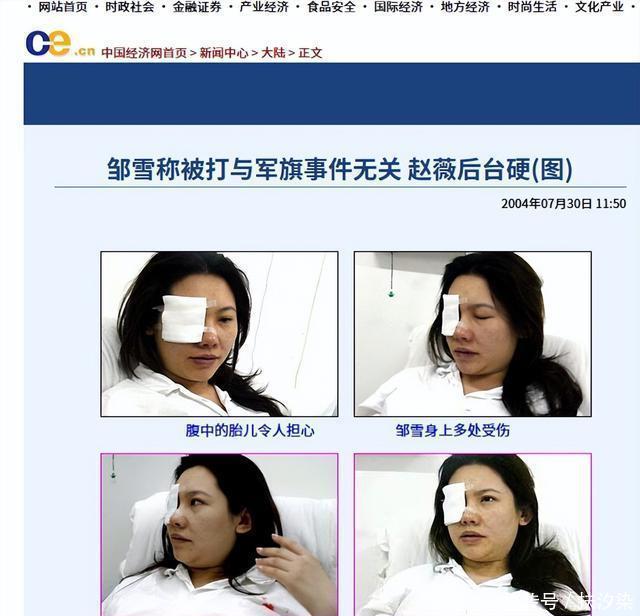The image size is (640, 616).
Task: Open the 文化产业 section
Action: coord(599,7)
